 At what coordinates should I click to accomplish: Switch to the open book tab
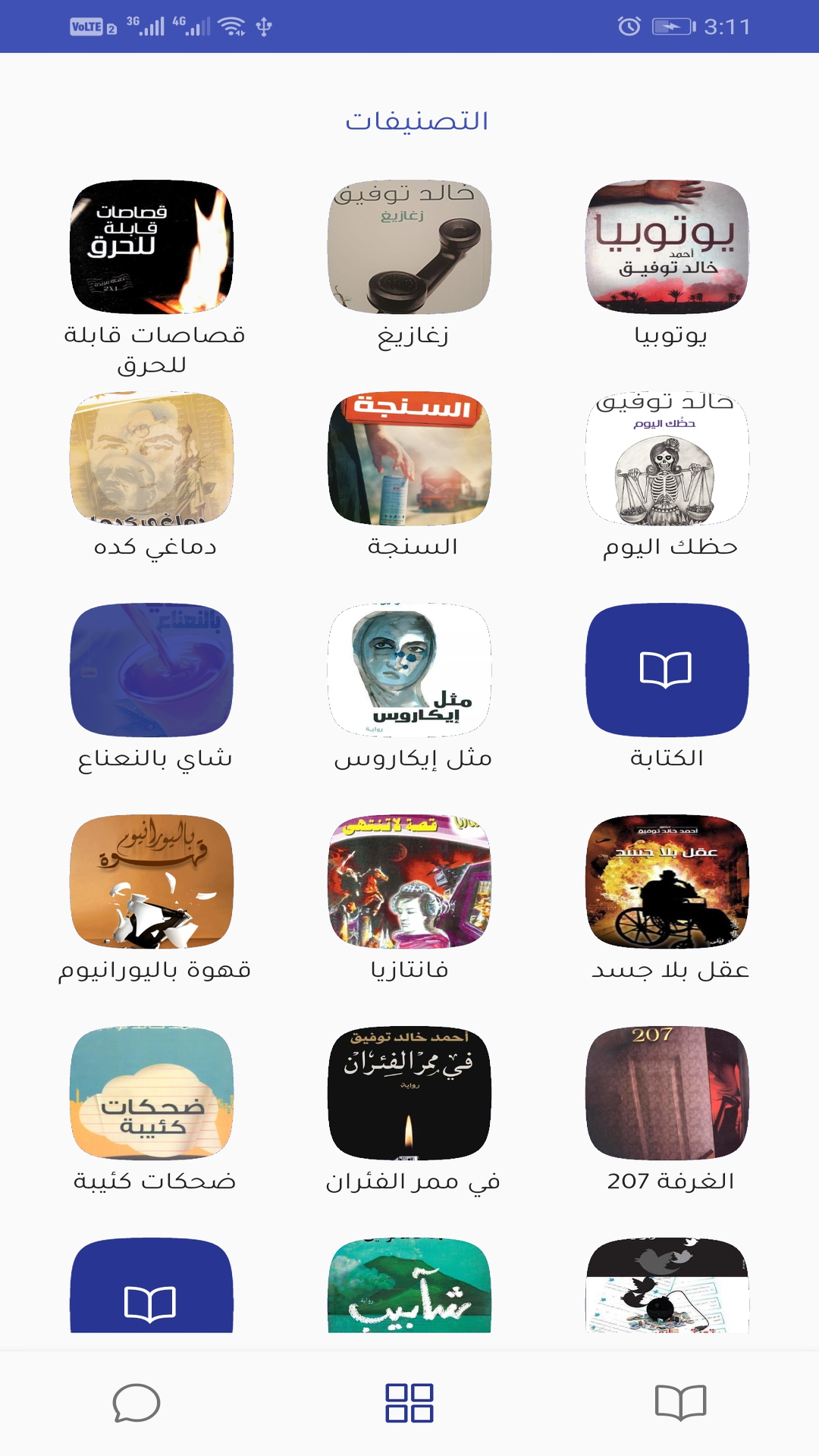tap(680, 1403)
